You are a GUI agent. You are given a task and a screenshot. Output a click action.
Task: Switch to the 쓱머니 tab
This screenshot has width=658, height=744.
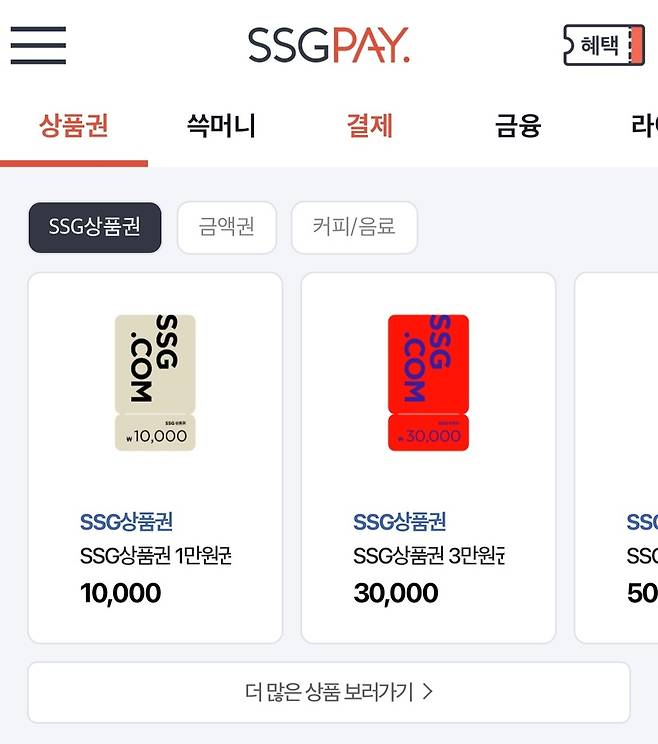221,126
